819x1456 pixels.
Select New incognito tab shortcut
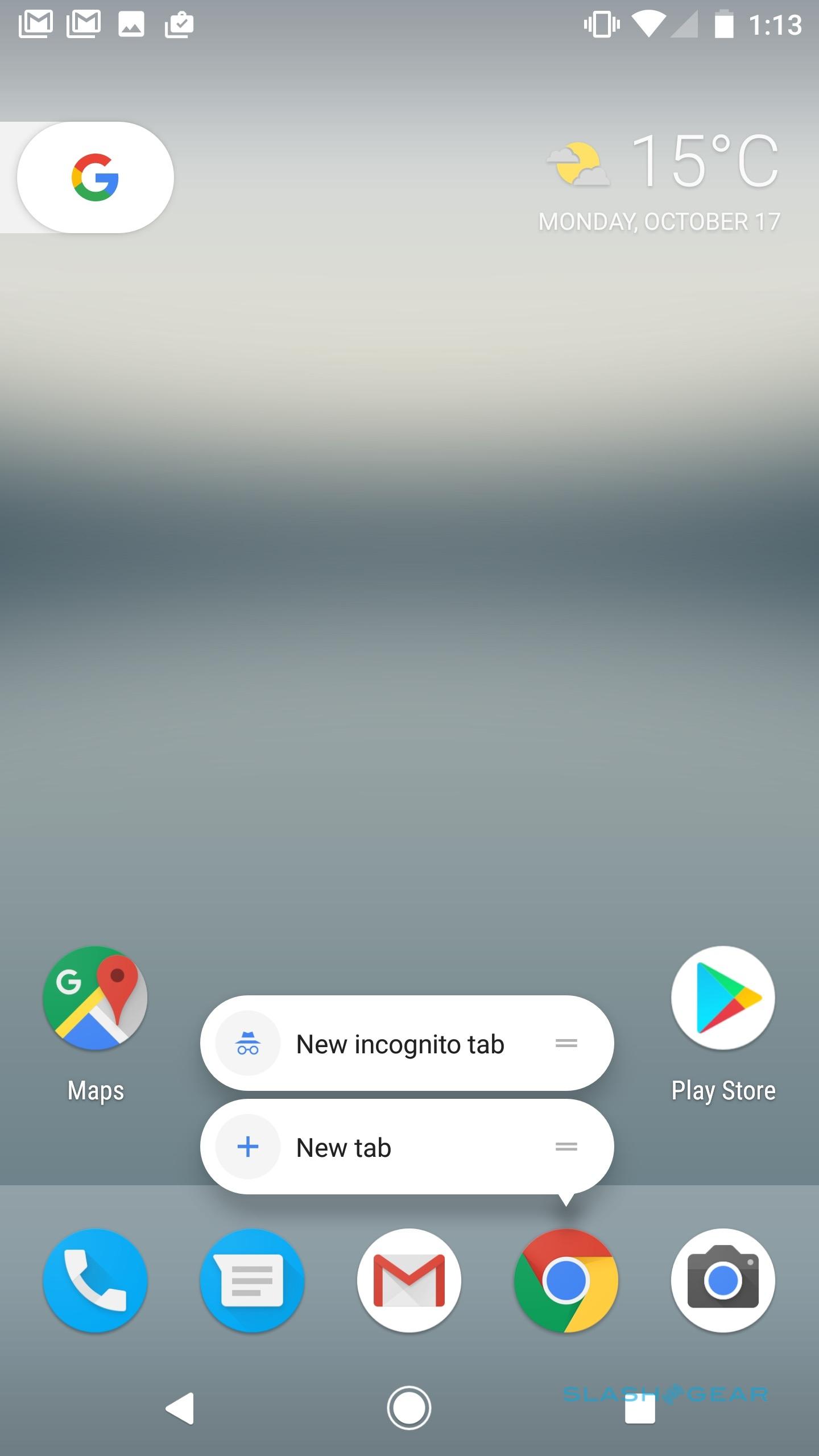400,1044
